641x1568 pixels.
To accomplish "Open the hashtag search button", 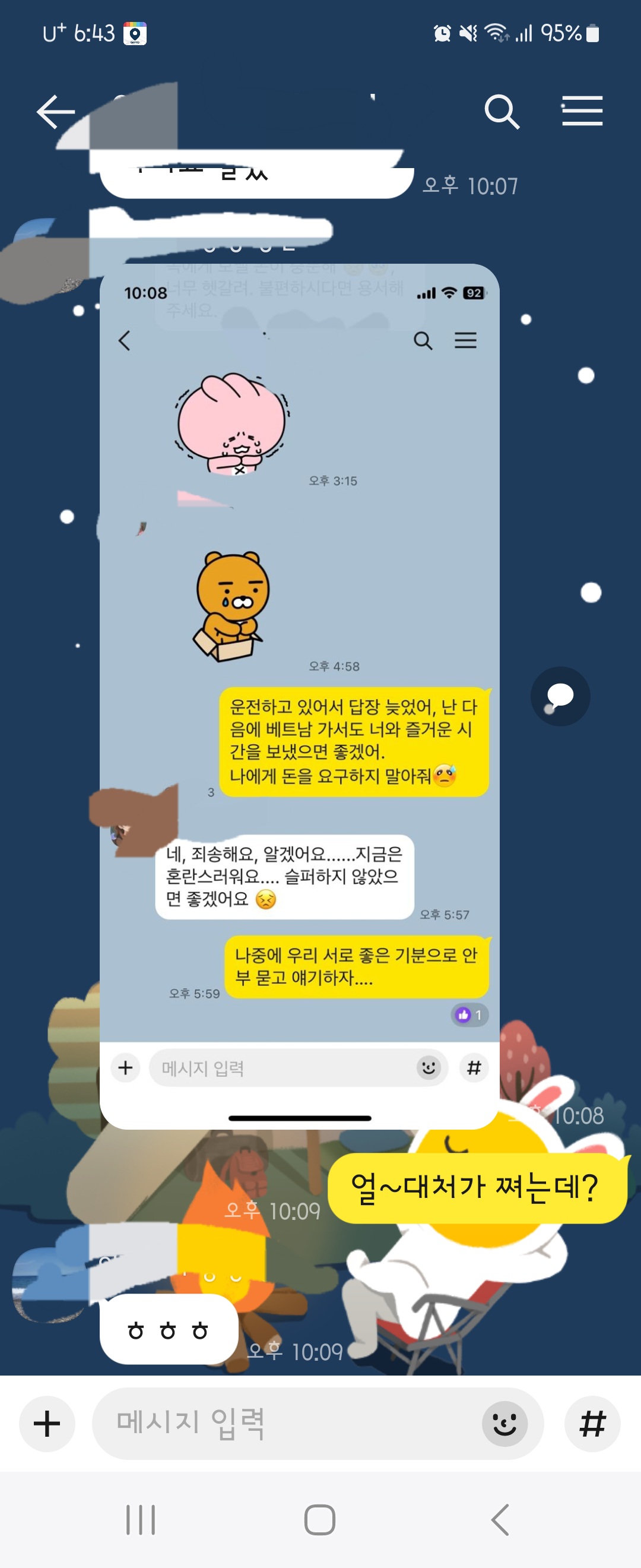I will 592,1424.
